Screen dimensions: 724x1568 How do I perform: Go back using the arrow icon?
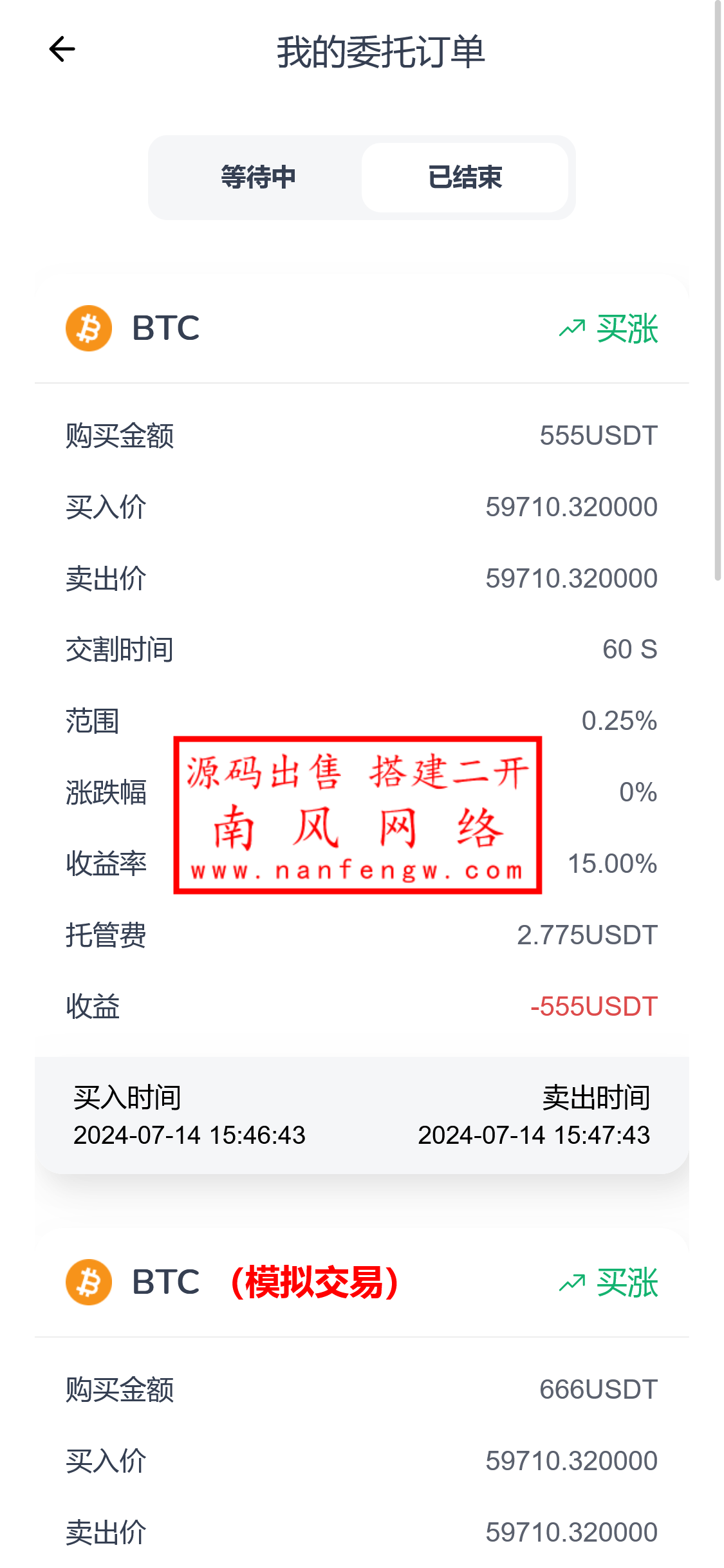(62, 50)
